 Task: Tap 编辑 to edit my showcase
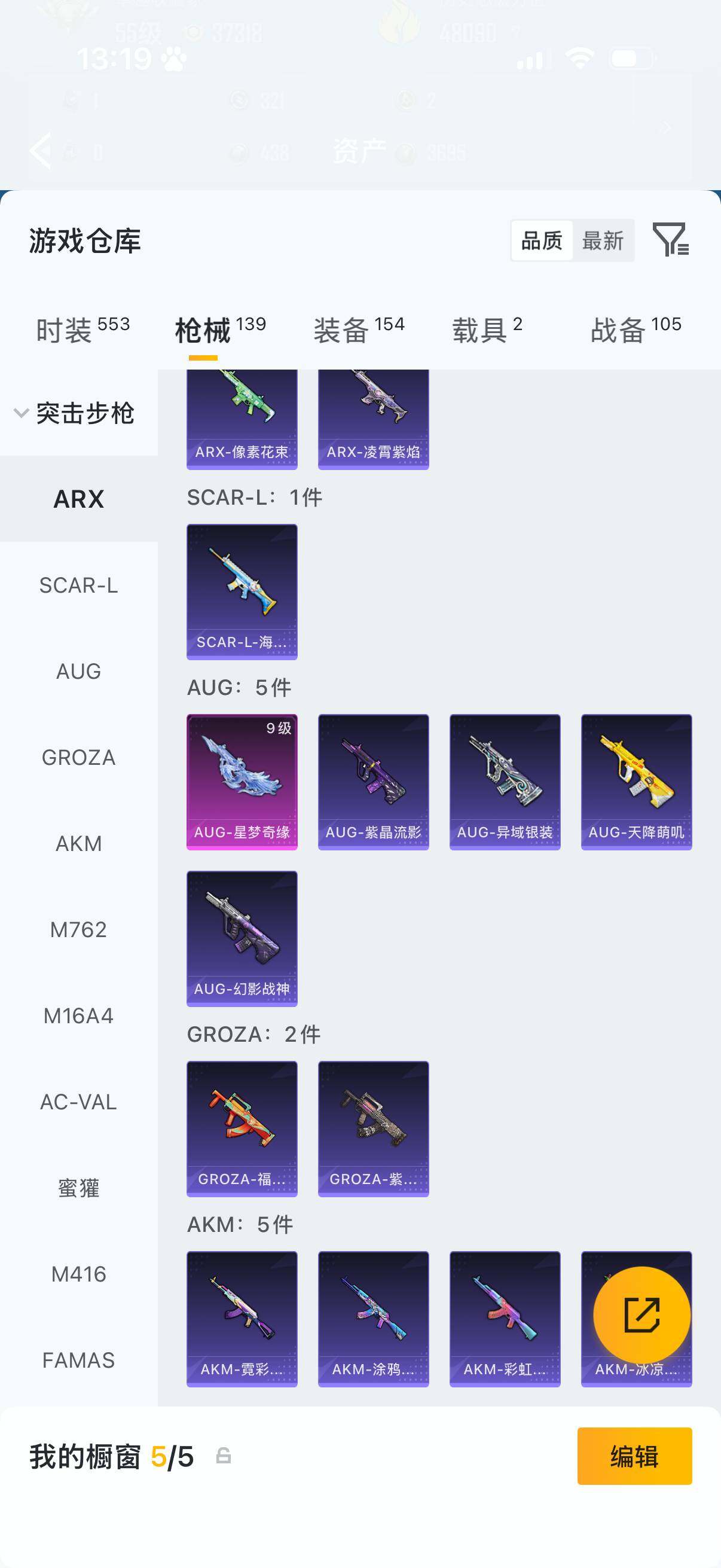coord(634,1456)
